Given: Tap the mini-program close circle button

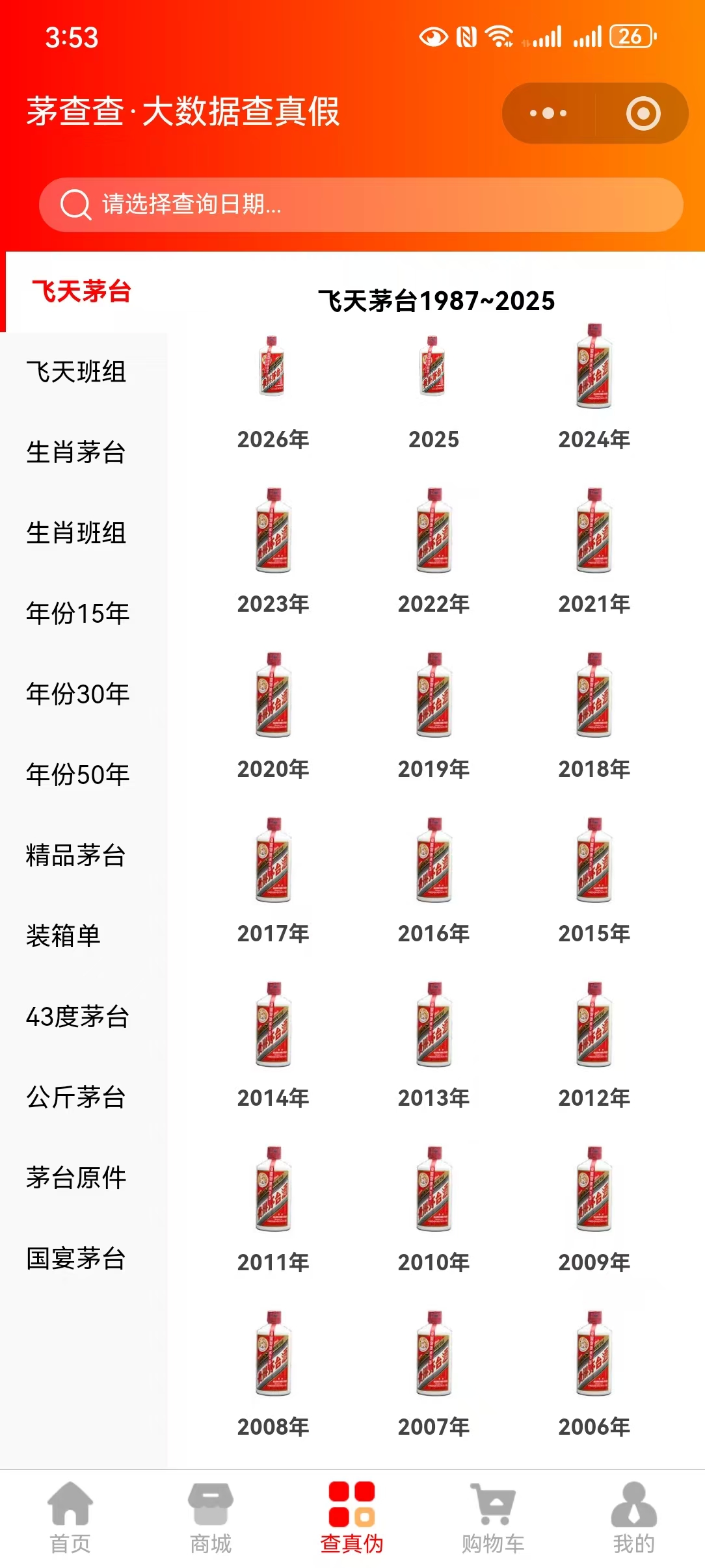Looking at the screenshot, I should 645,112.
